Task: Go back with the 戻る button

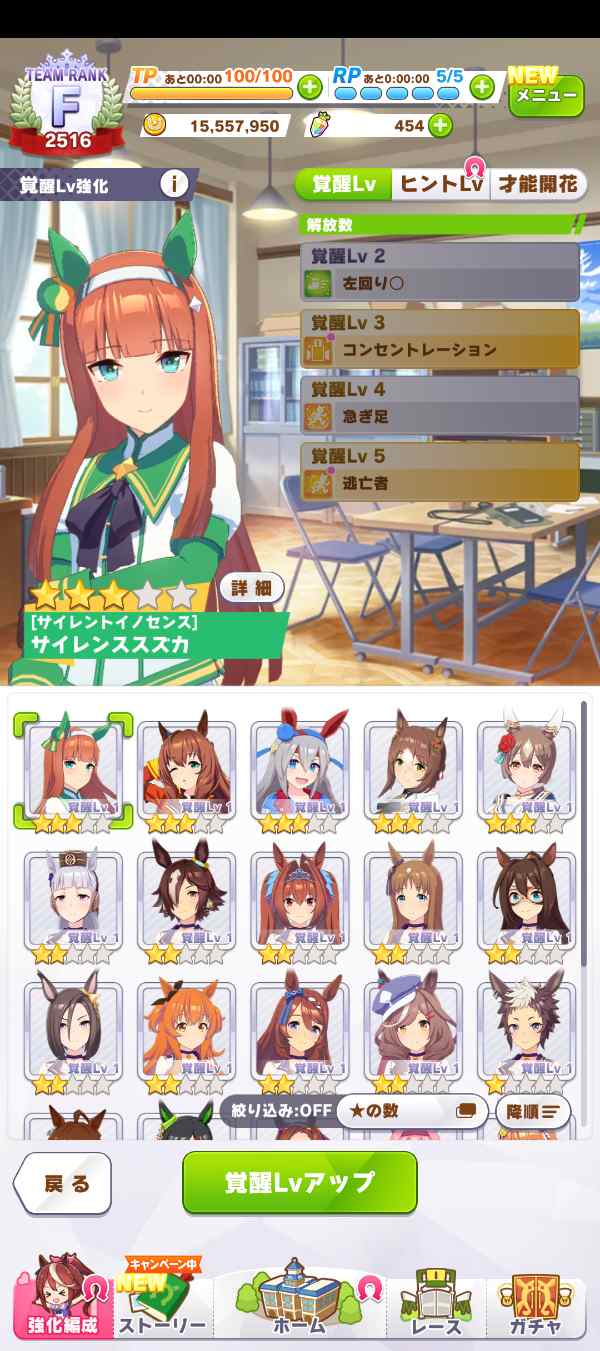Action: point(65,1184)
